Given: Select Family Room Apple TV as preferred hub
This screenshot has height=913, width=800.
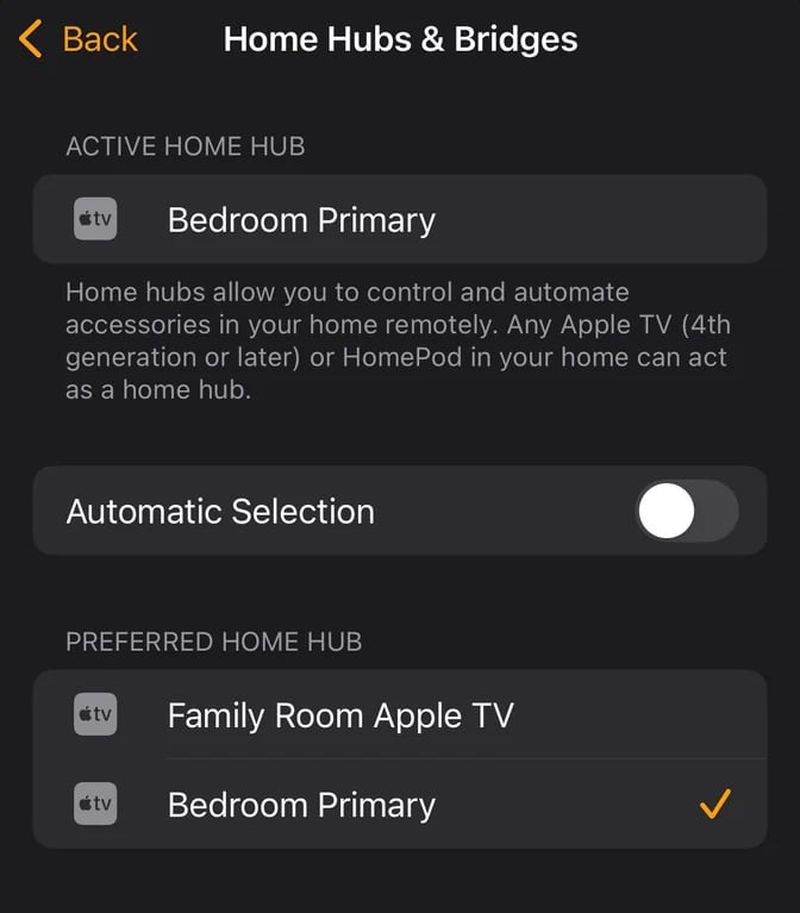Looking at the screenshot, I should coord(340,714).
